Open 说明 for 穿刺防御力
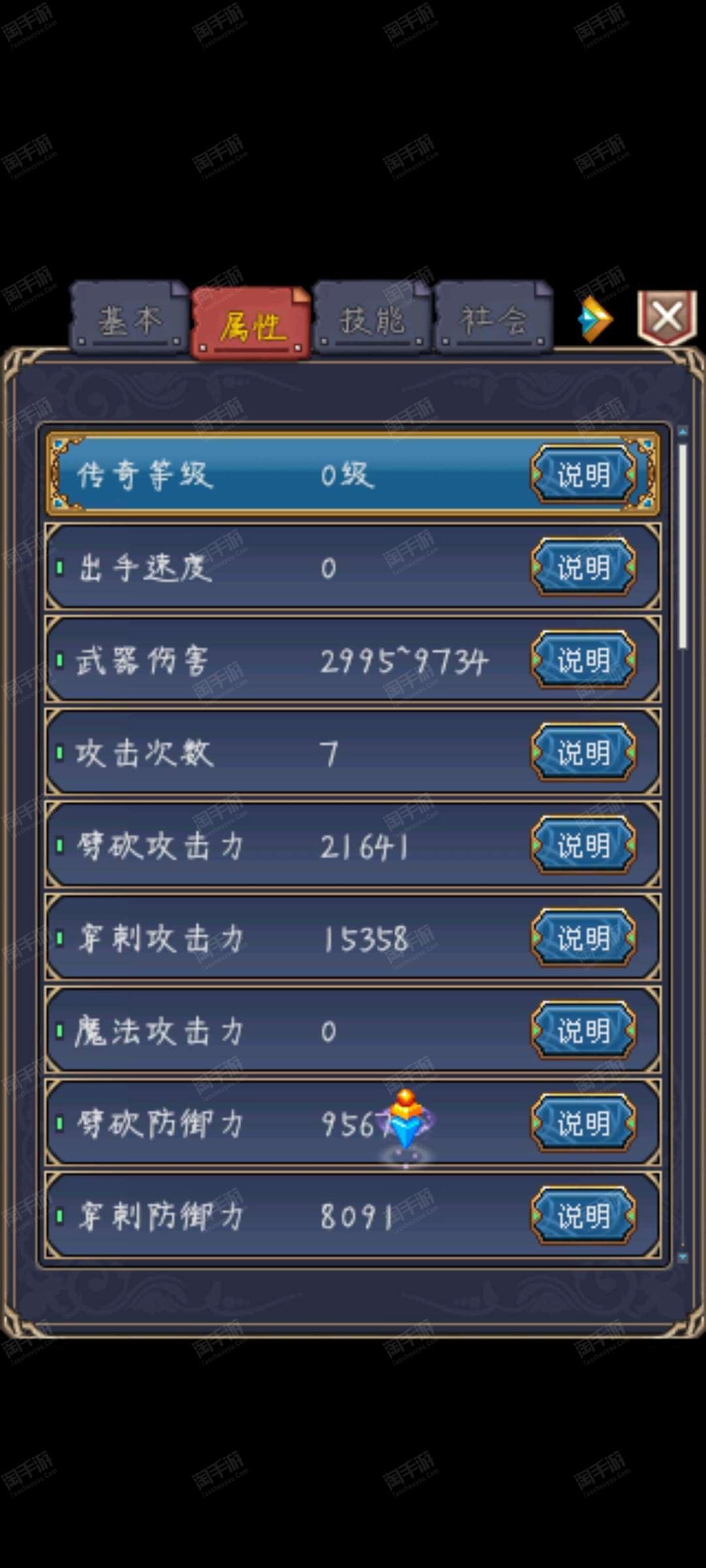The height and width of the screenshot is (1568, 706). [x=584, y=1217]
